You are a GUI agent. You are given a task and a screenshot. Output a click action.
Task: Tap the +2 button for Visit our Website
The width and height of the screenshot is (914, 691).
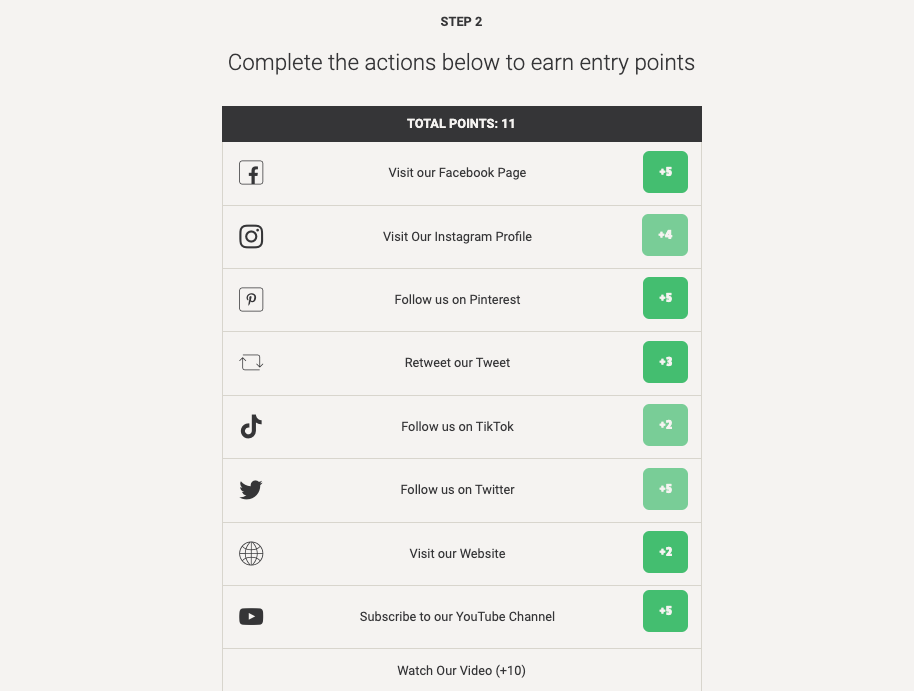pos(664,552)
